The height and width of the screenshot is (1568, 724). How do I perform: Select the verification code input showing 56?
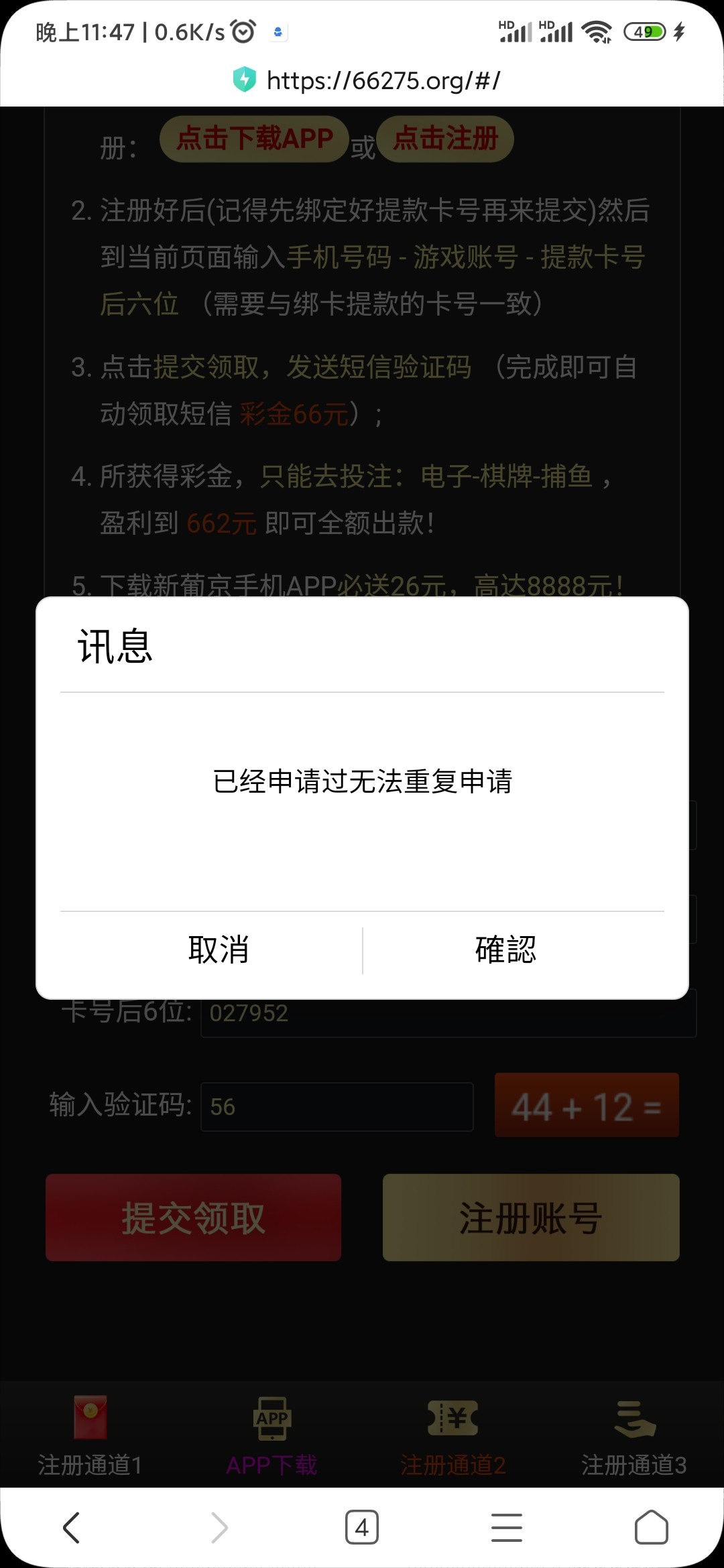[x=337, y=1106]
